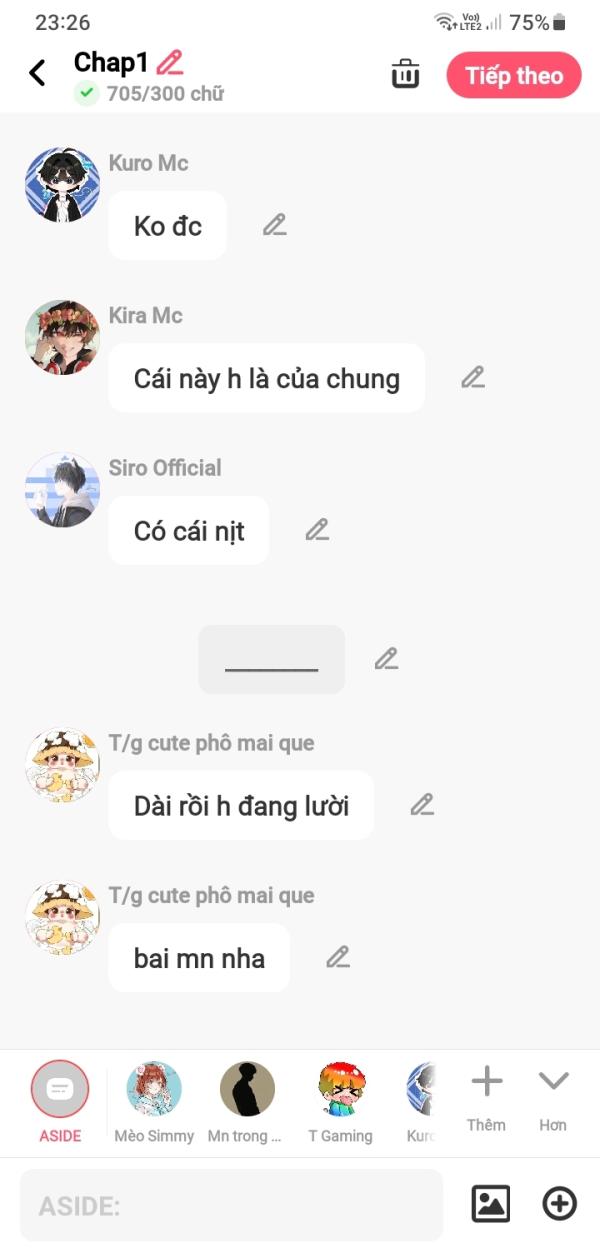Add a character with Thêm
The height and width of the screenshot is (1253, 600).
pyautogui.click(x=486, y=1095)
